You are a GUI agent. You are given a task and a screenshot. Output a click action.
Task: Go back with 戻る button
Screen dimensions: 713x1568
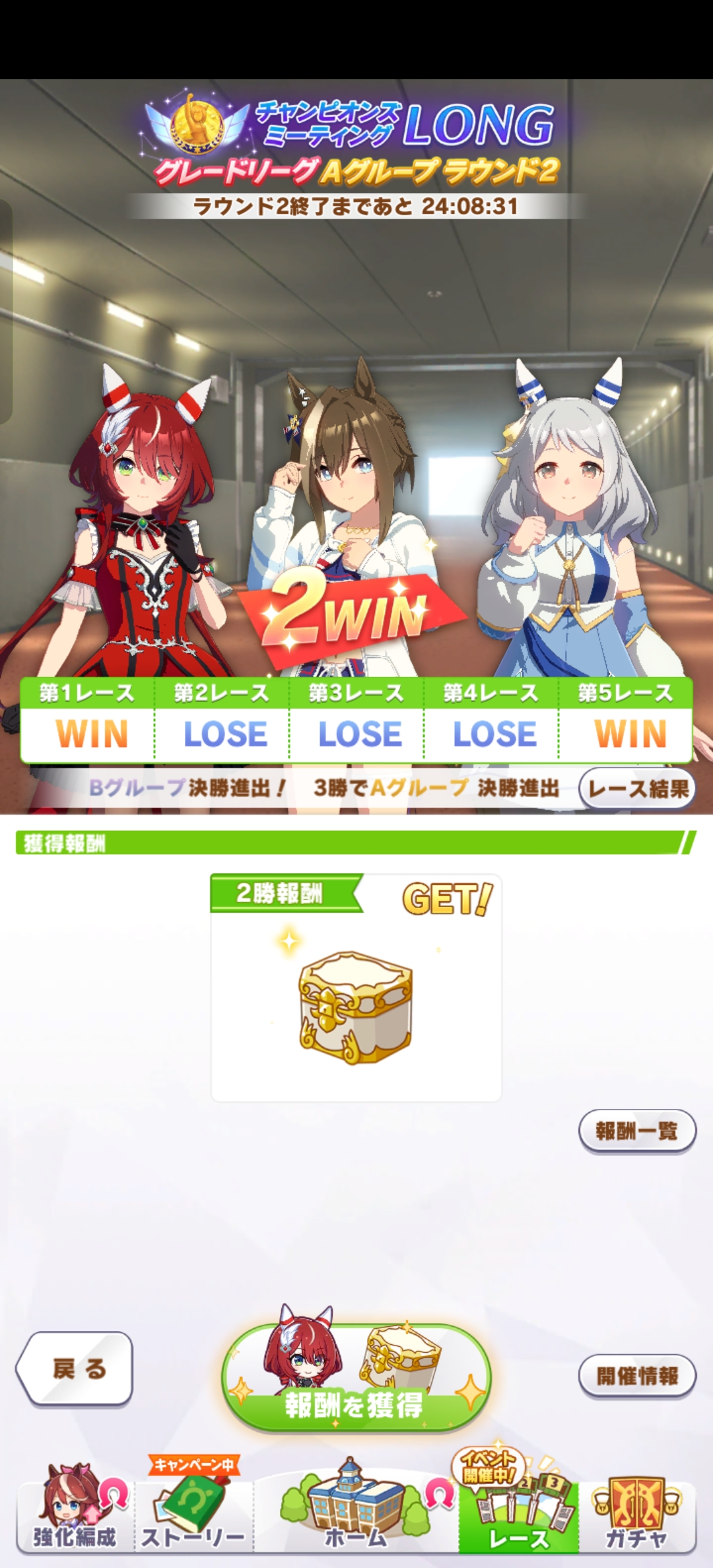click(75, 1369)
